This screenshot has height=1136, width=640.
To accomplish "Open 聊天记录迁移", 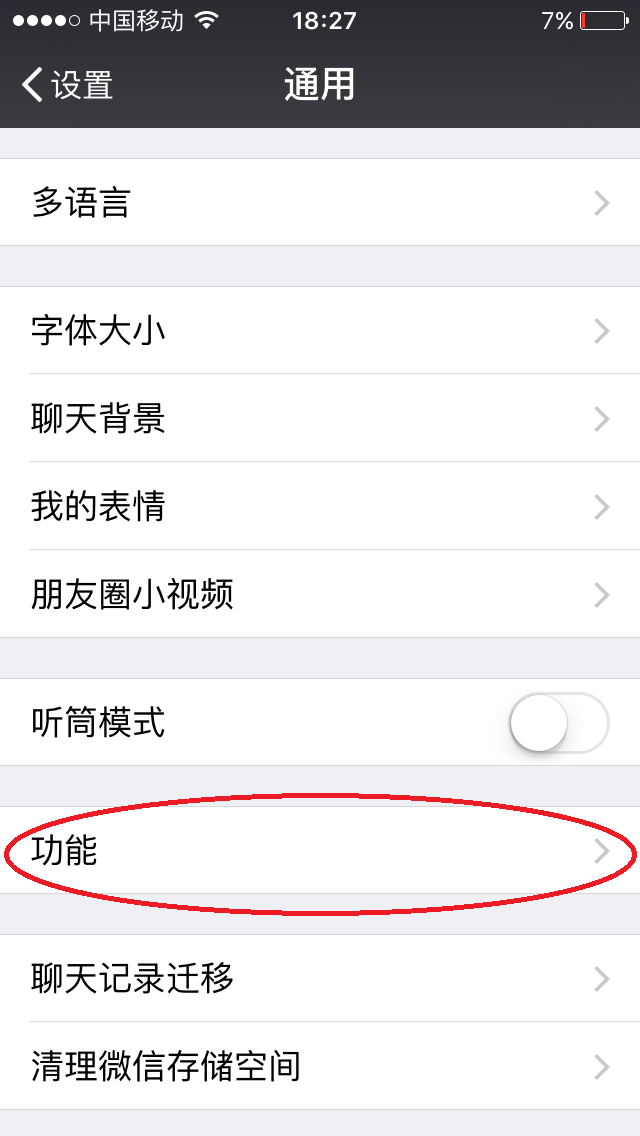I will pos(320,978).
